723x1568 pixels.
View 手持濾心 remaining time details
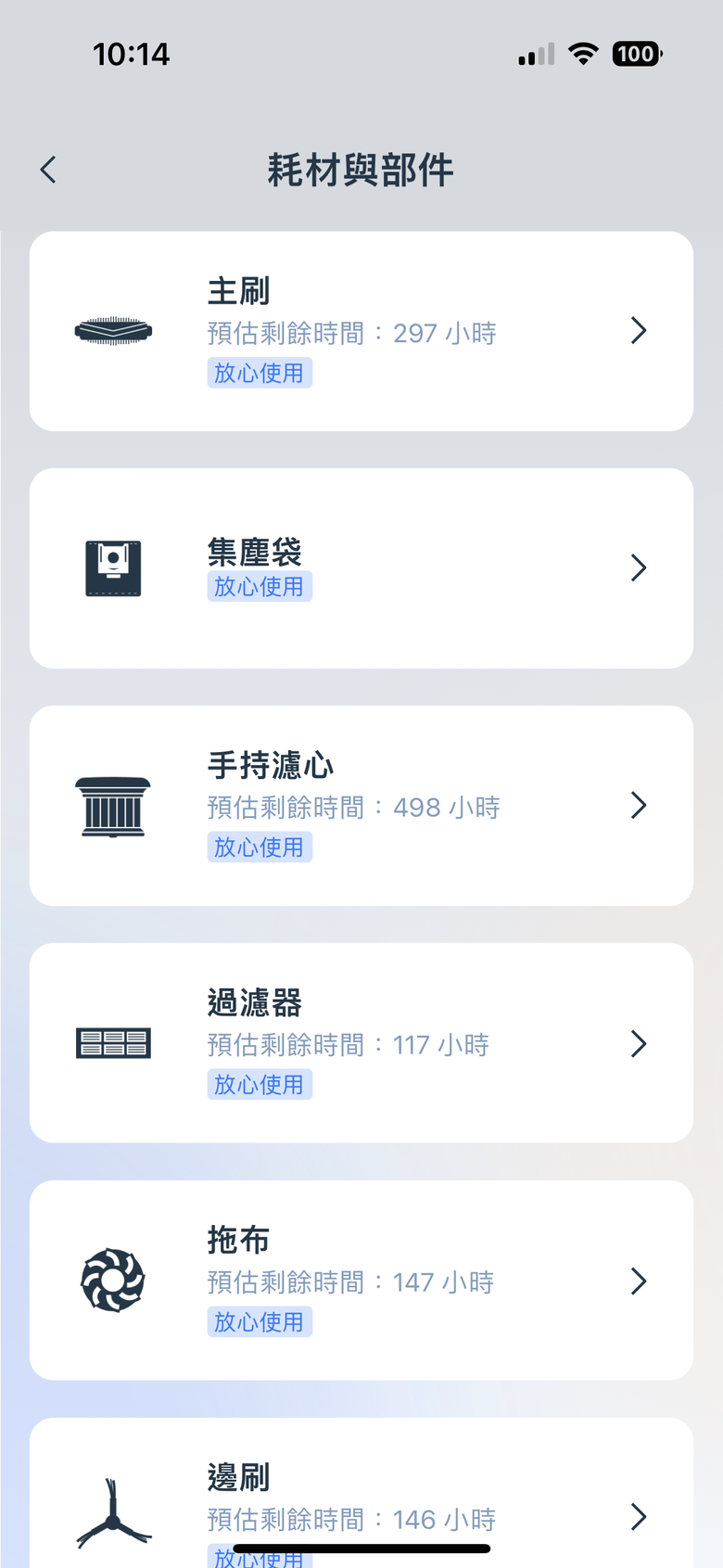click(x=361, y=806)
